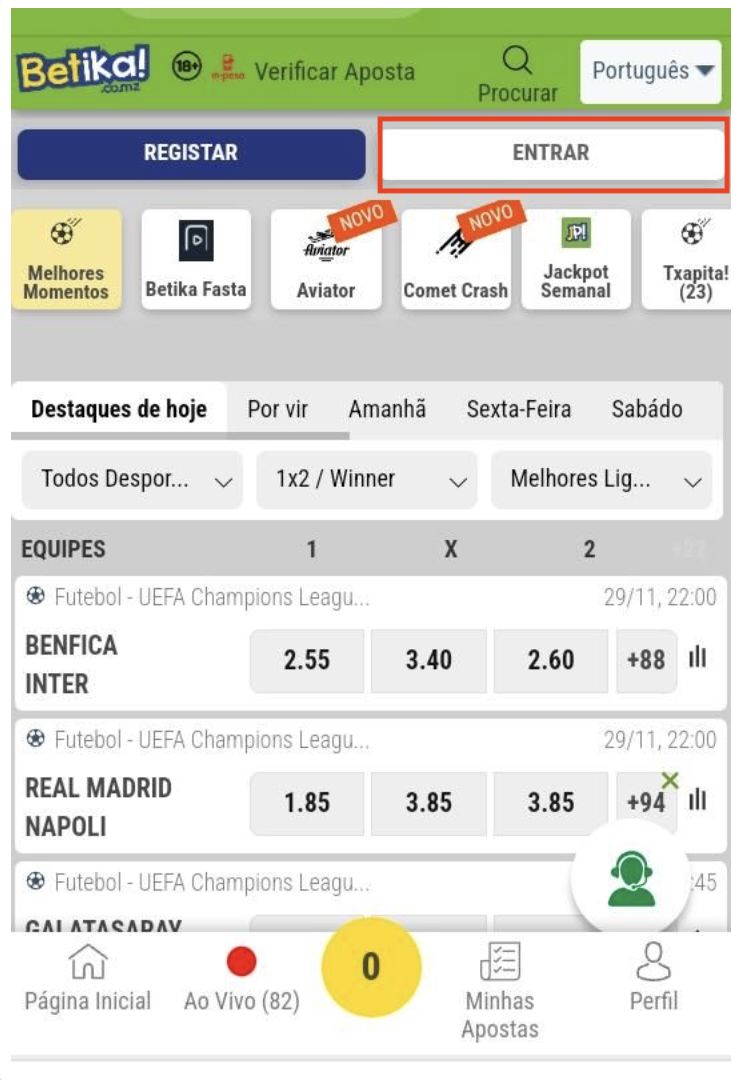
Task: Tap ENTRAR to log in
Action: click(x=551, y=153)
